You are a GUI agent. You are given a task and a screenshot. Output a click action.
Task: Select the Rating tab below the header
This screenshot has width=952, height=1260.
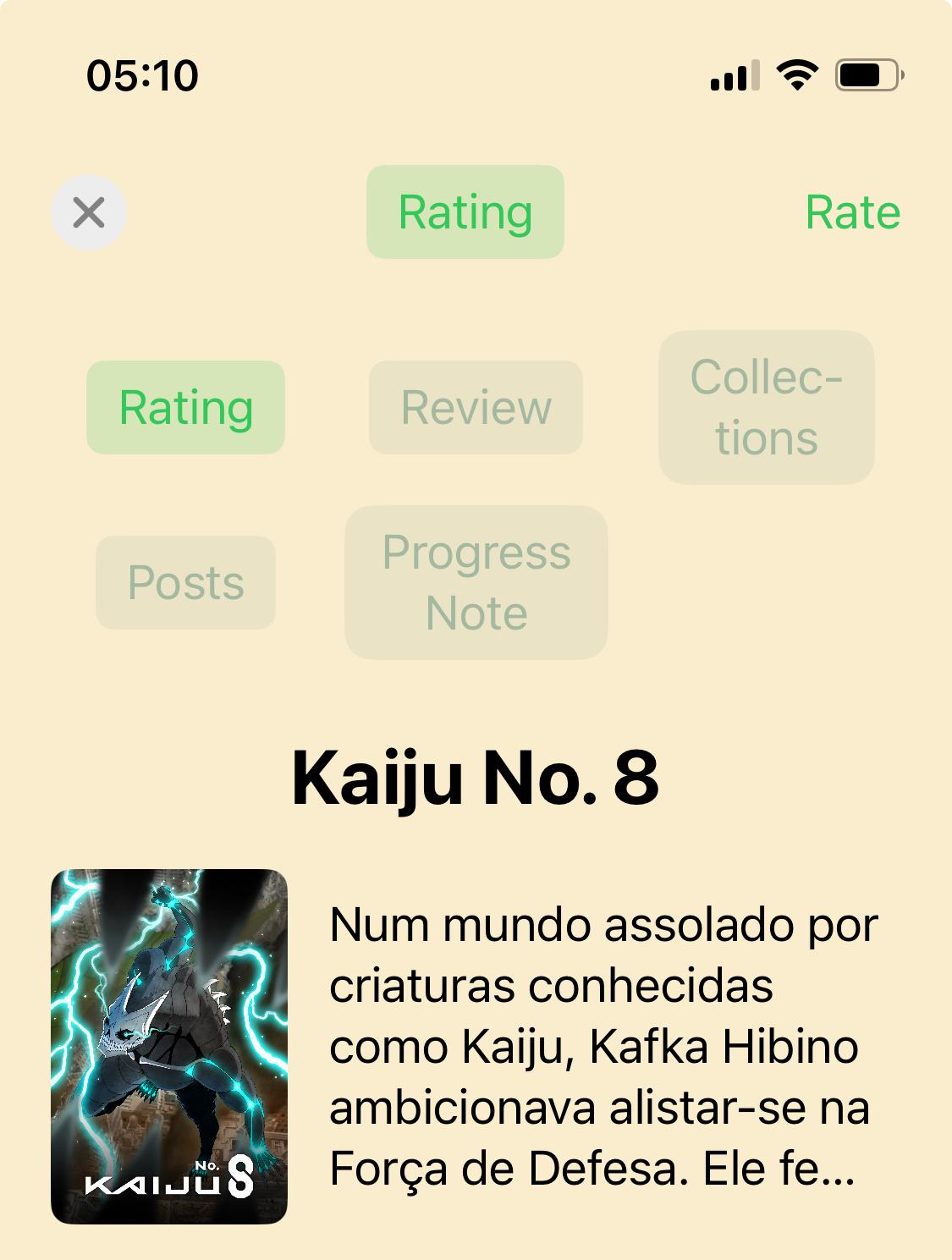pos(185,408)
